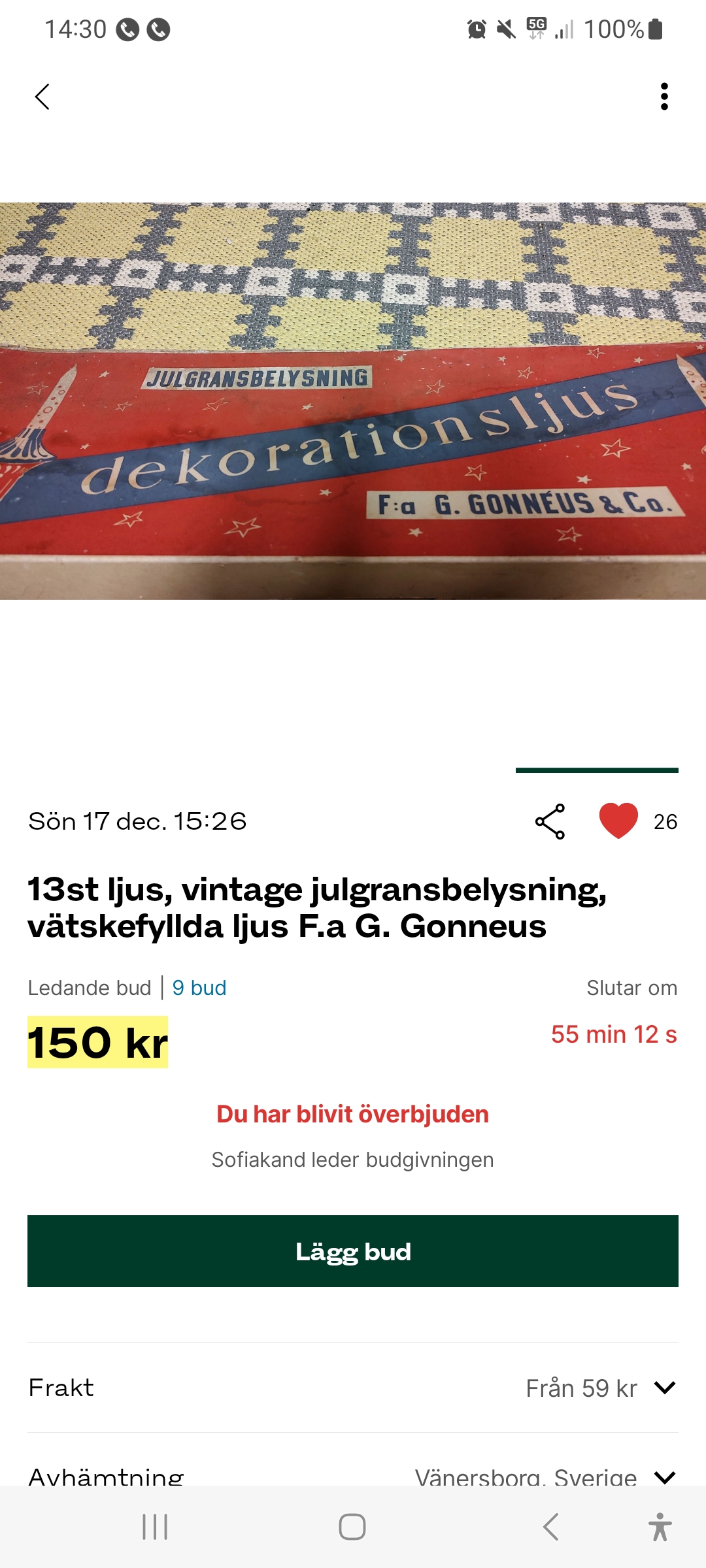Share this auction listing

[550, 821]
